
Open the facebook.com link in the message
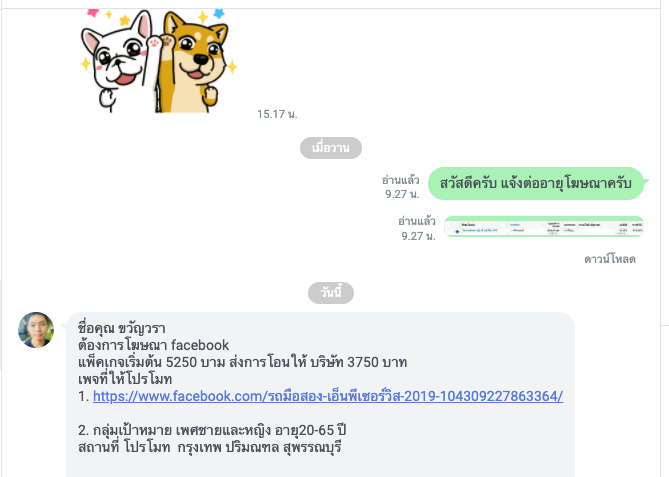coord(328,397)
